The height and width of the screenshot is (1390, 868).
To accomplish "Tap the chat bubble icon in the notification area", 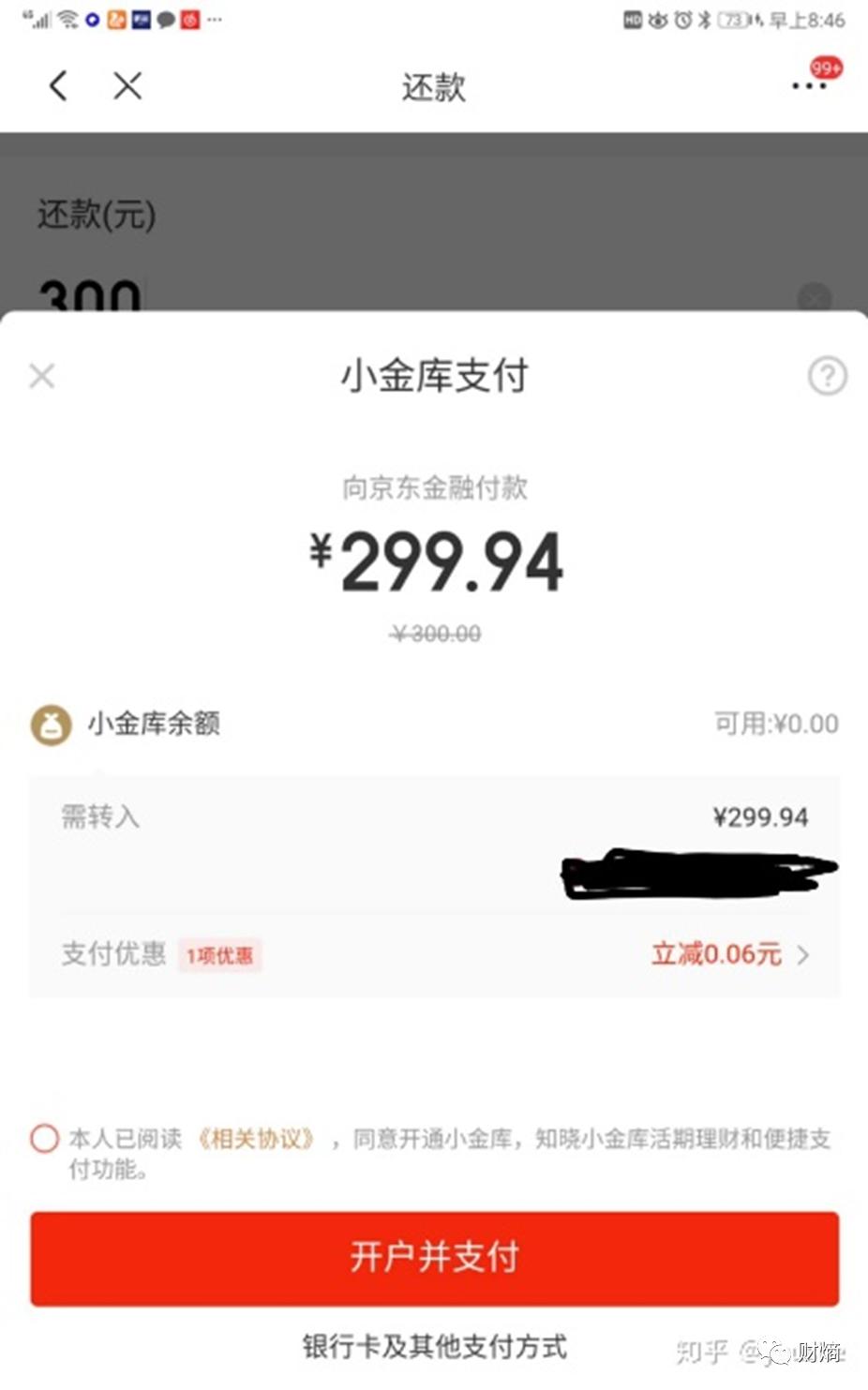I will tap(164, 18).
